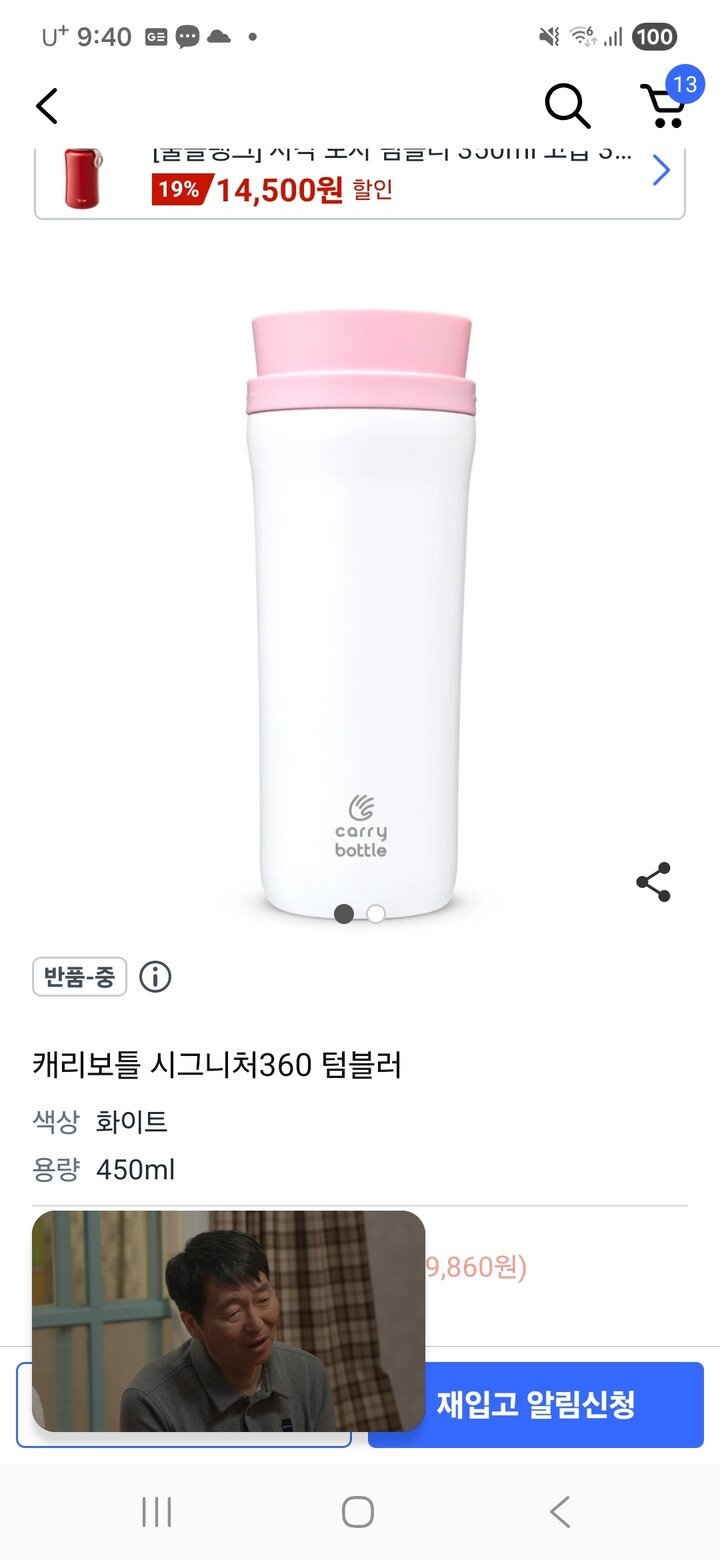720x1560 pixels.
Task: Tap the back chevron in navigation bar
Action: coord(558,1513)
